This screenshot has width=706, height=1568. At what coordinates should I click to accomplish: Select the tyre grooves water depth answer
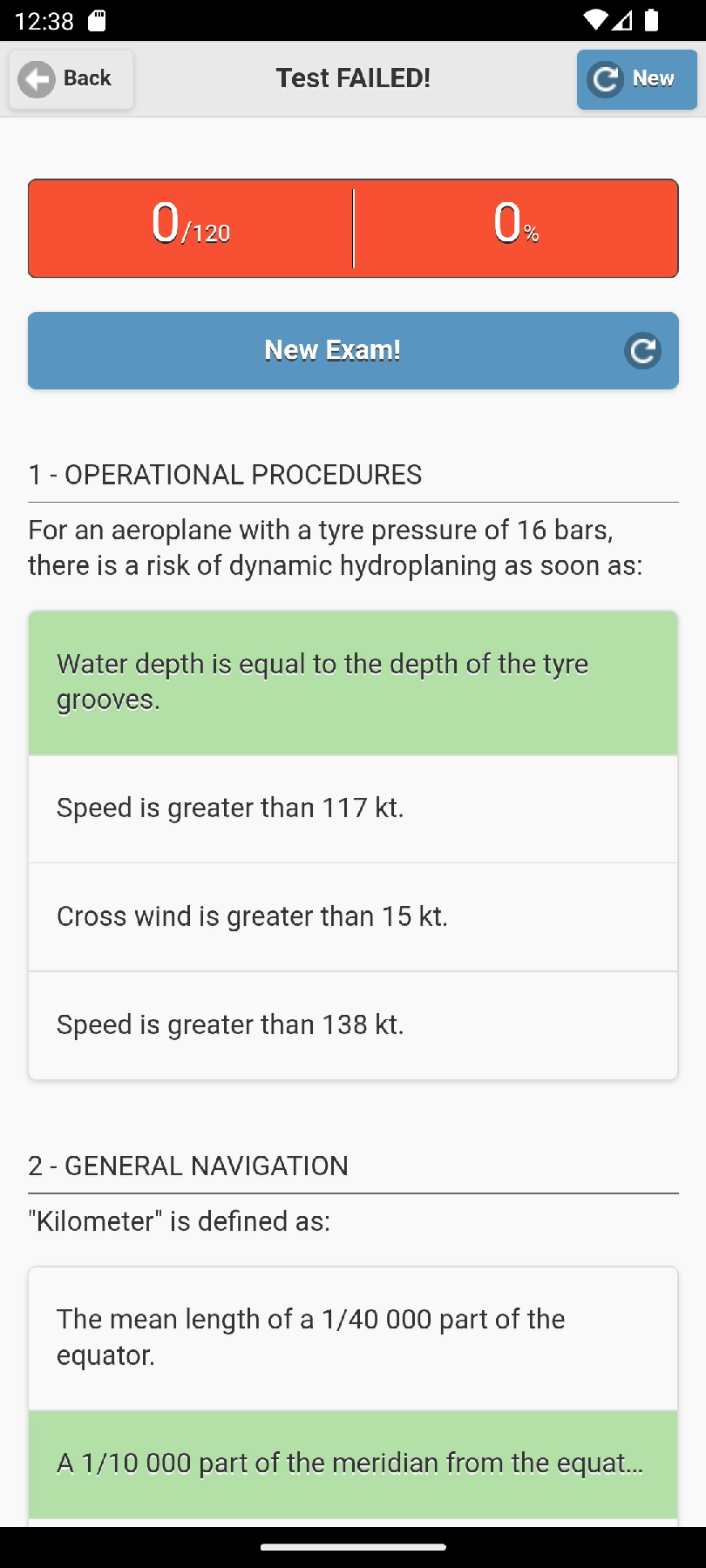(353, 682)
